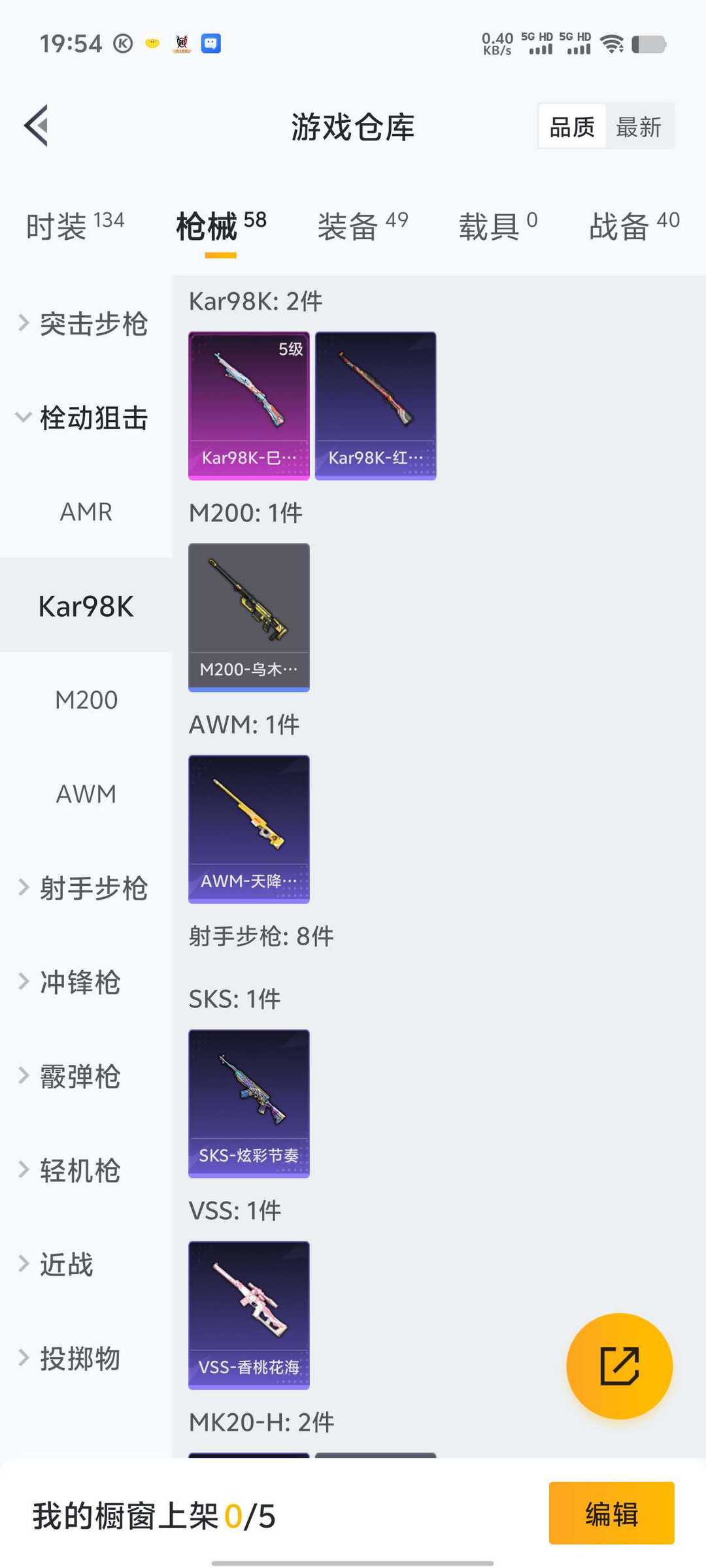Viewport: 706px width, 1568px height.
Task: Go back from the 游戏仓库 page
Action: click(37, 125)
